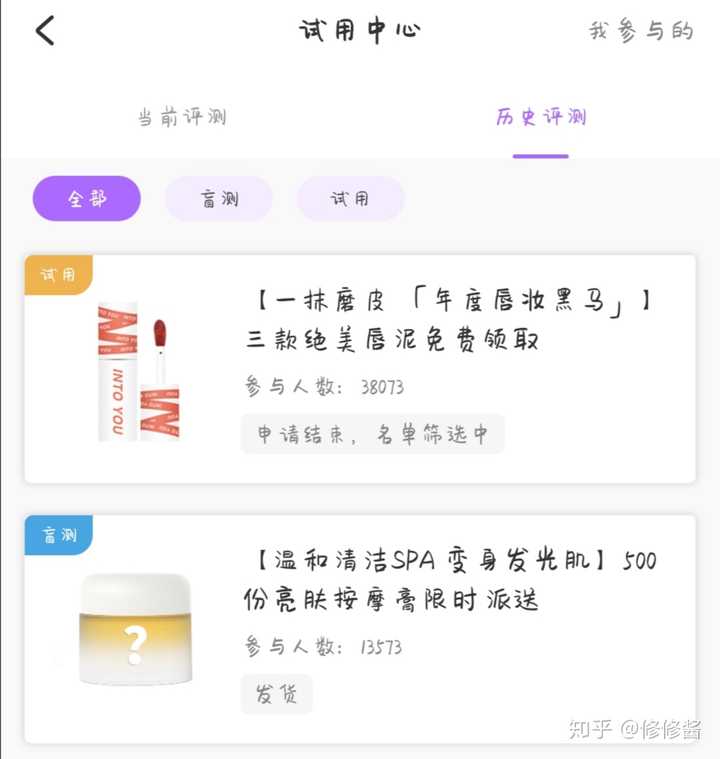The image size is (720, 759).
Task: Open 我参与的 list
Action: pos(640,31)
